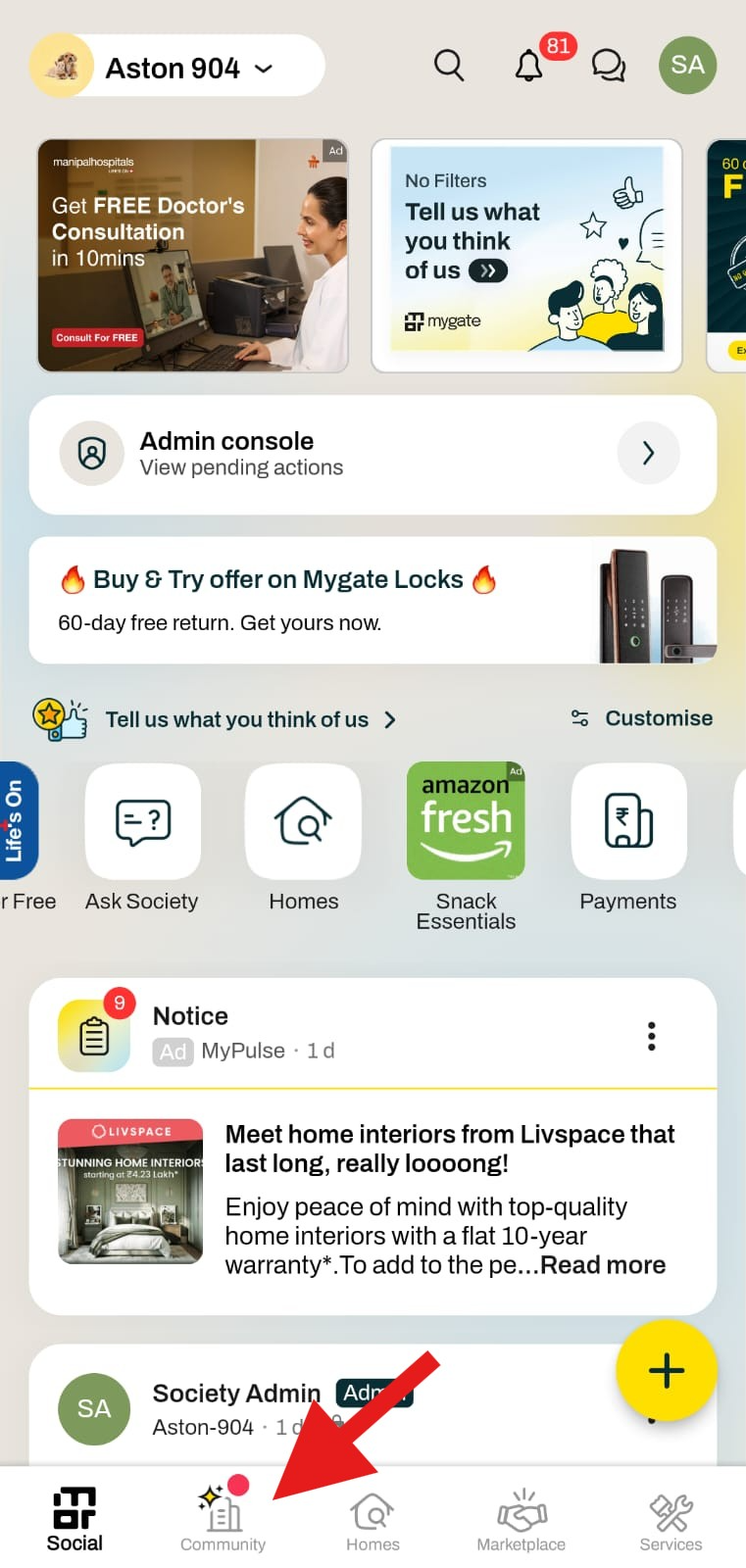Open the search icon
Screen dimensions: 746x1568
[449, 66]
